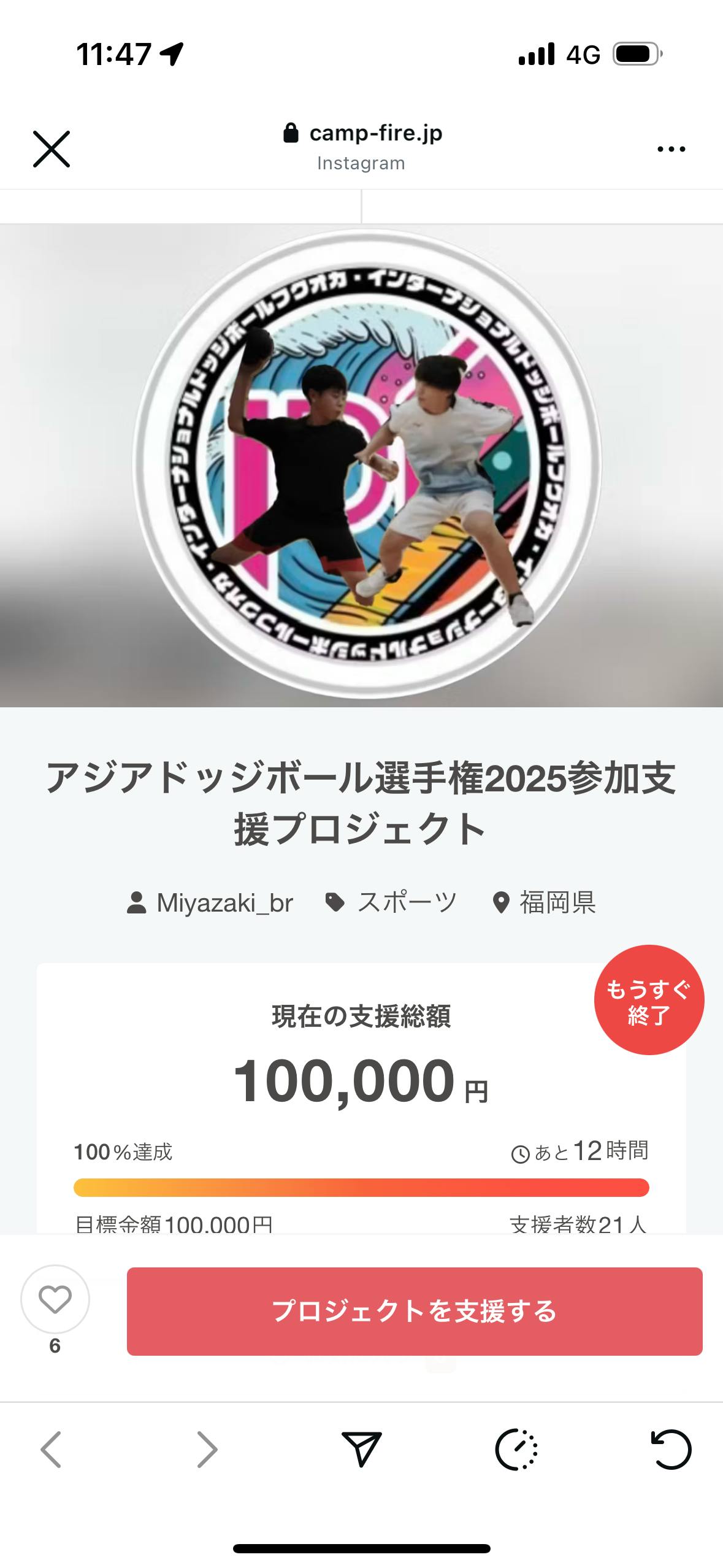Close the in-app browser

pyautogui.click(x=52, y=149)
